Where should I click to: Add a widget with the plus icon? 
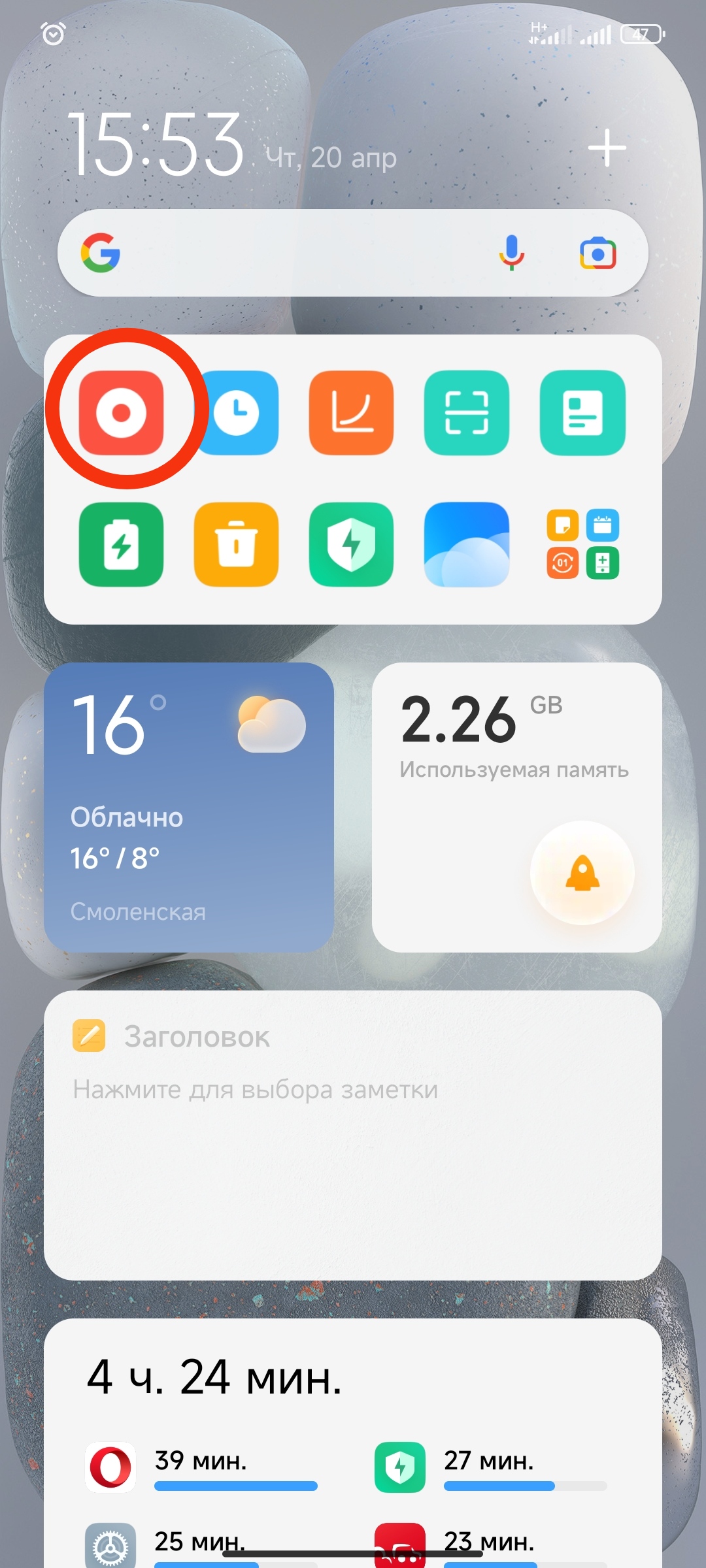click(x=607, y=148)
